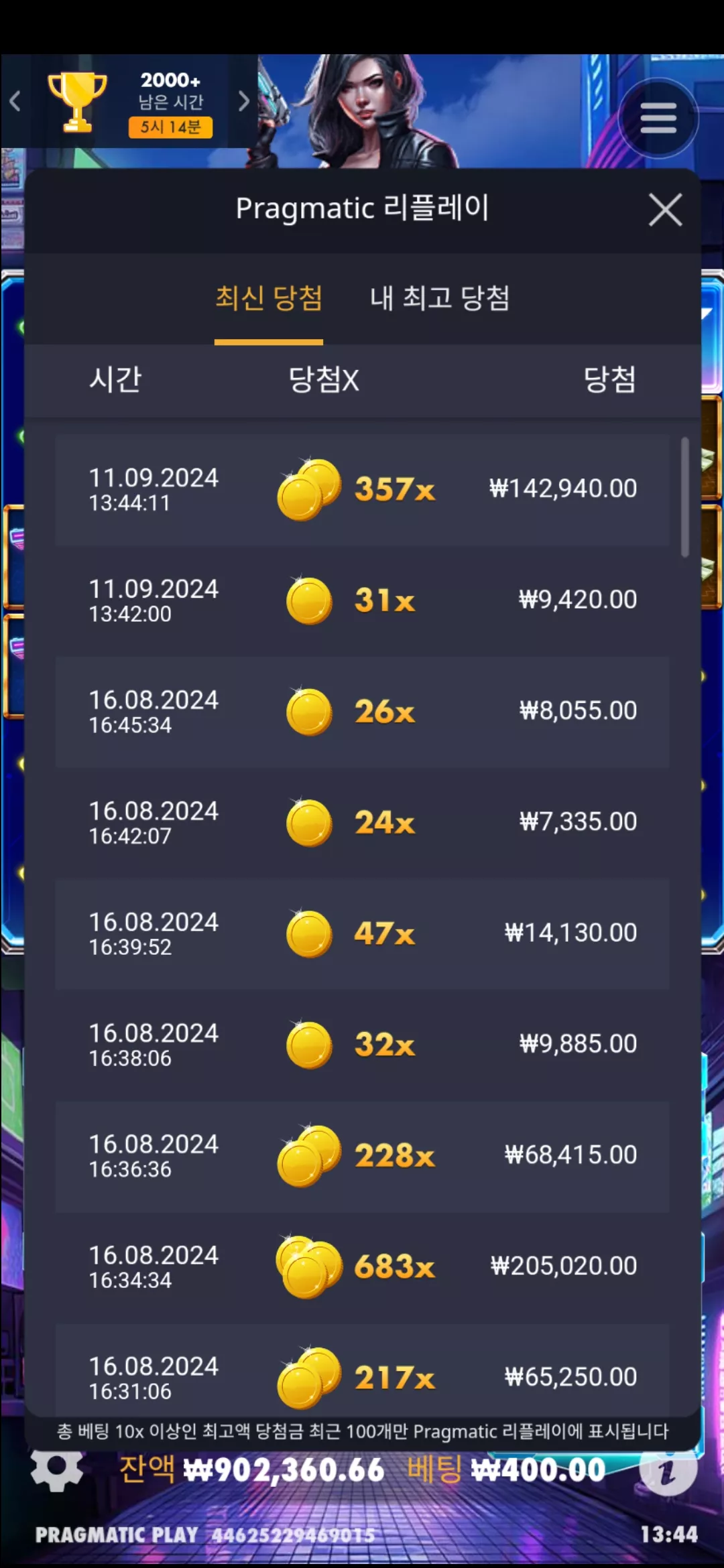Image resolution: width=724 pixels, height=1568 pixels.
Task: Replay the 683x win of ₩205,020.00
Action: point(362,1268)
